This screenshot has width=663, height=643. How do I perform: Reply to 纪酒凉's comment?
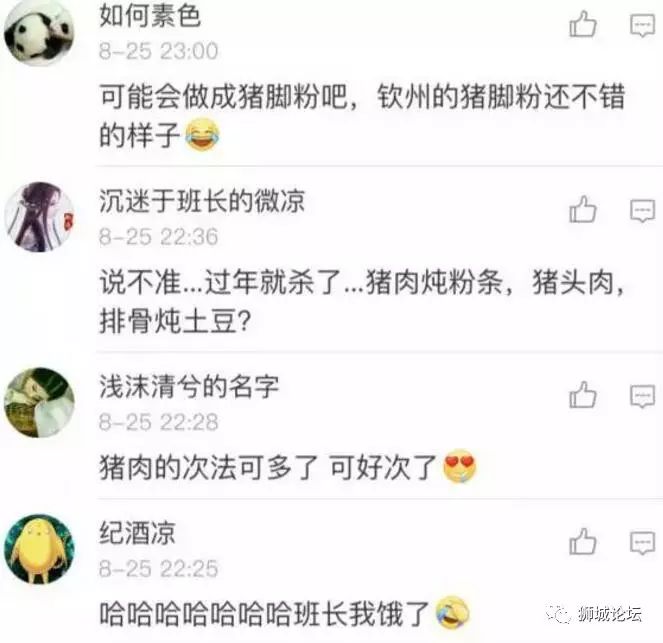click(642, 543)
